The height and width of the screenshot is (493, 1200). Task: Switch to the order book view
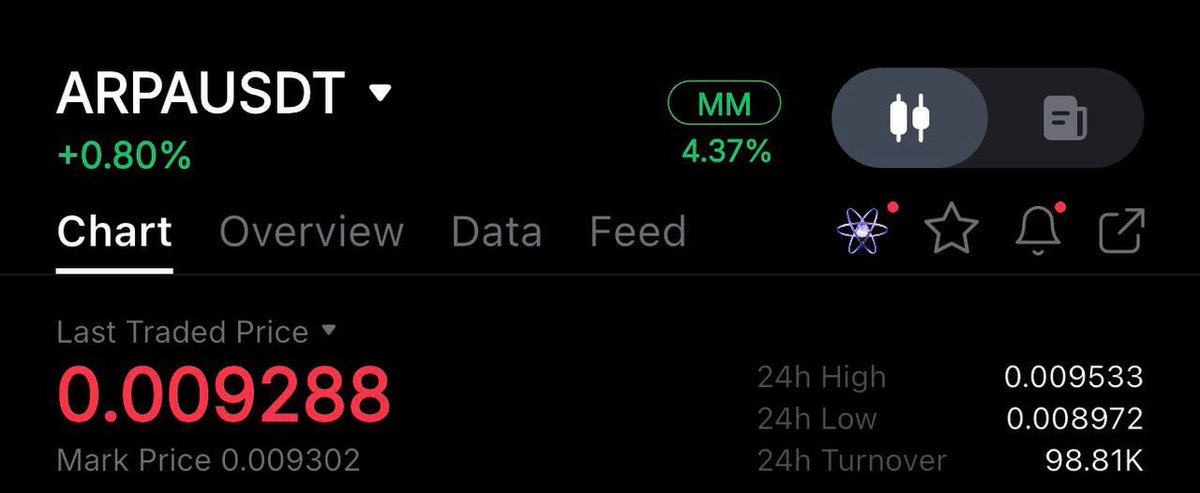[x=1064, y=117]
